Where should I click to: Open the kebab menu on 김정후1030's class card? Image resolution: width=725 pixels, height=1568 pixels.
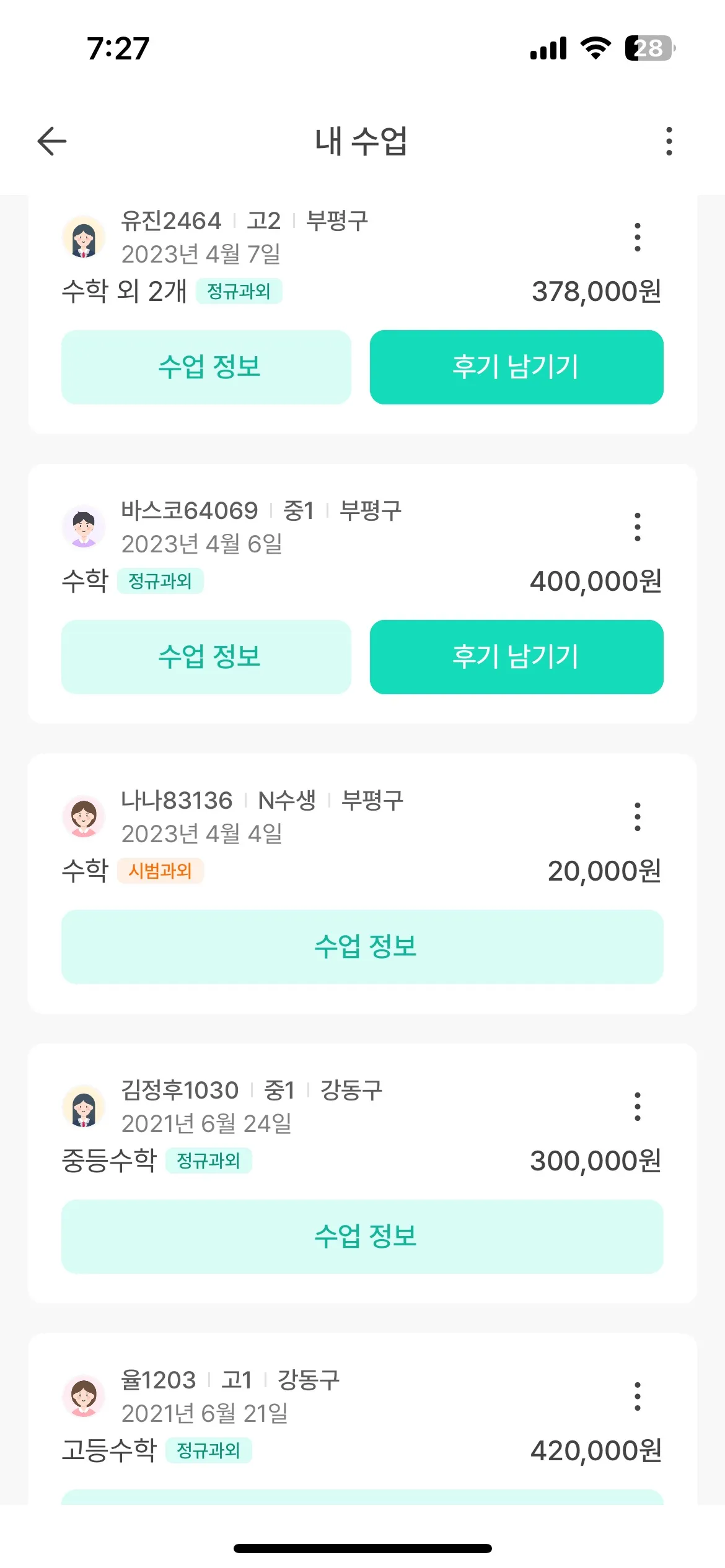pos(638,1108)
